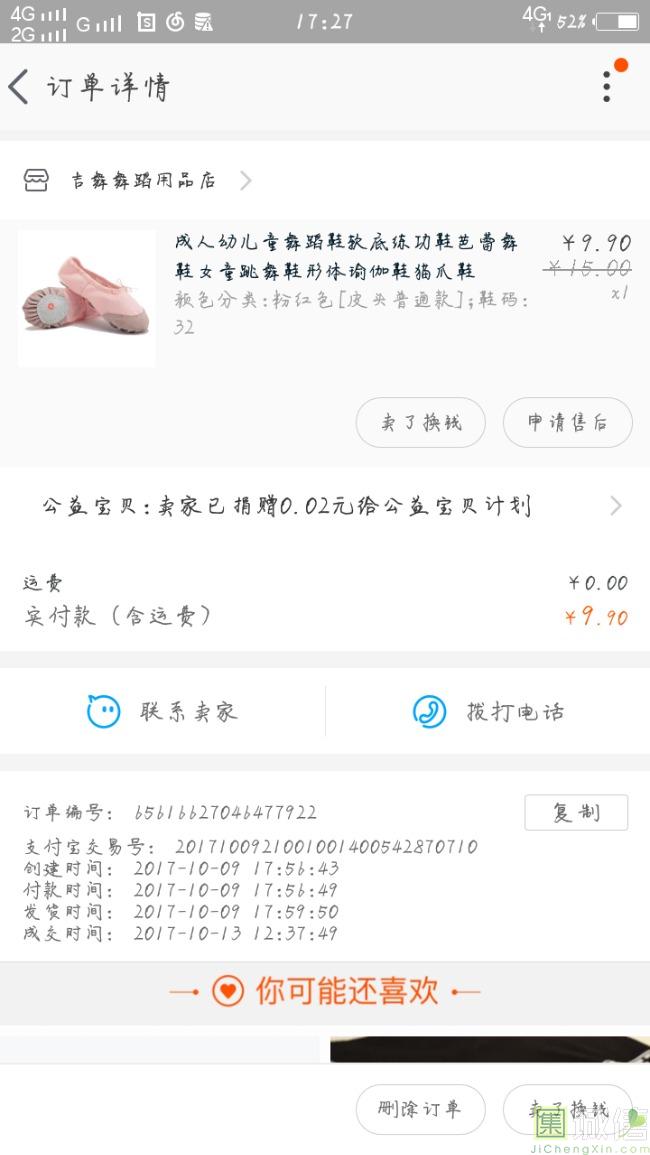Contact the seller via 联系卖家

pyautogui.click(x=163, y=712)
